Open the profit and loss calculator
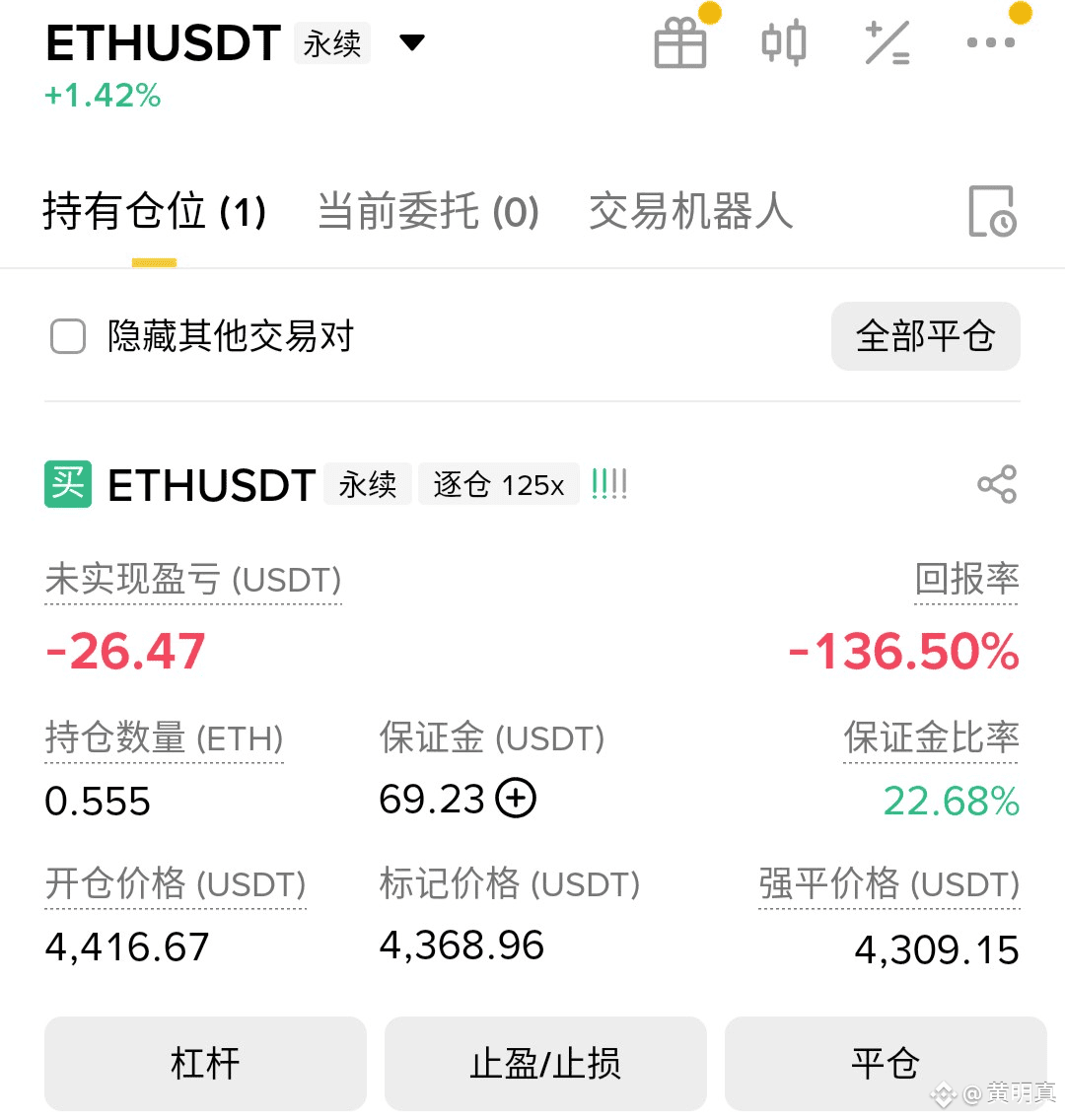 point(887,44)
